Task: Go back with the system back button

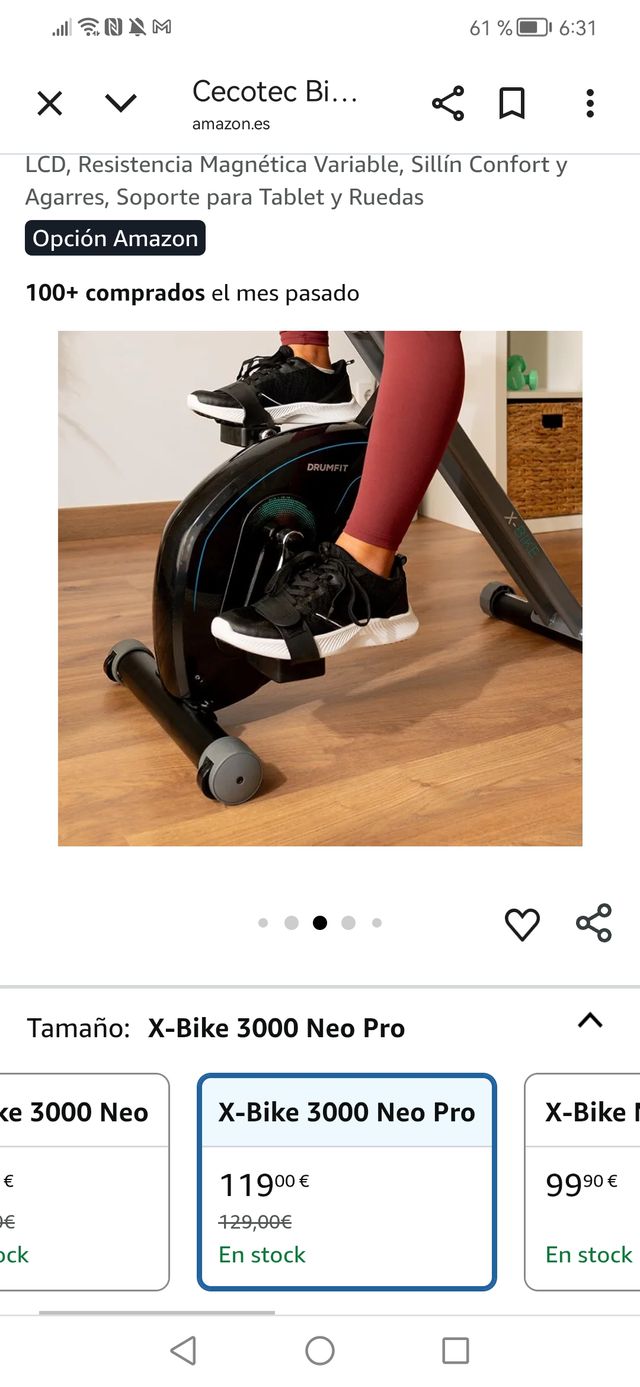Action: tap(183, 1351)
